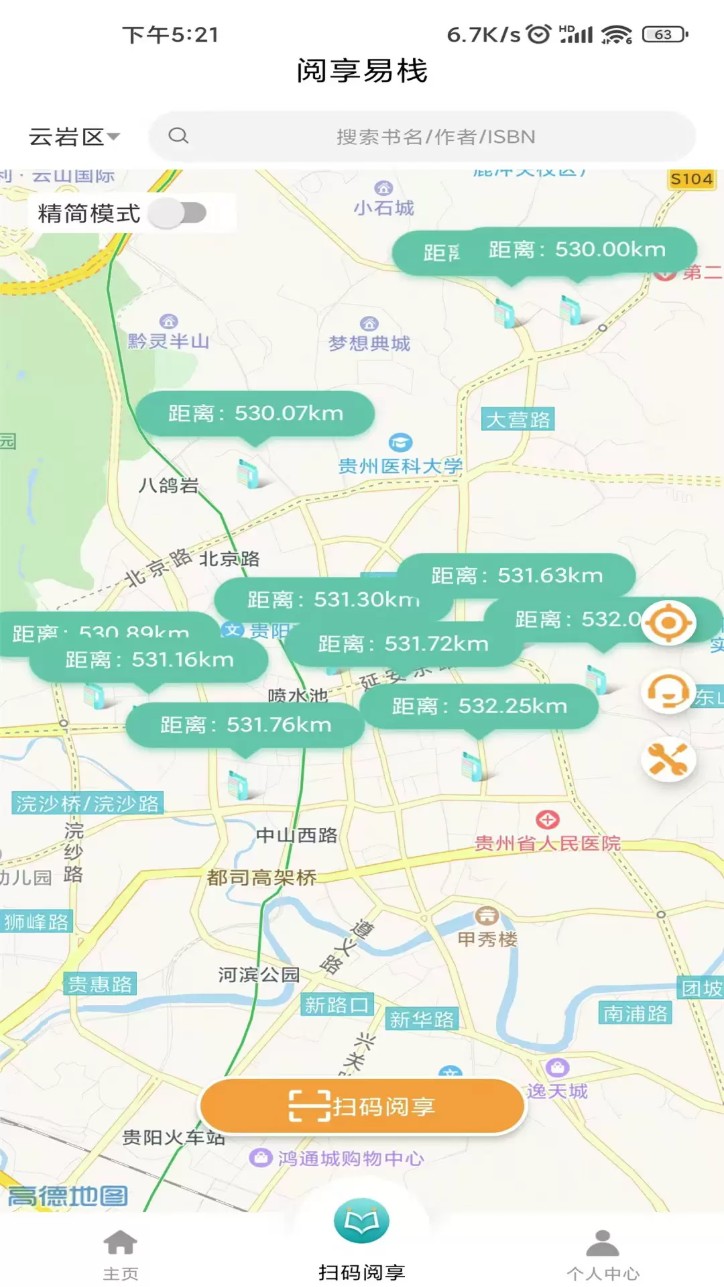Select the marker showing 距离：530.07km

tap(255, 414)
